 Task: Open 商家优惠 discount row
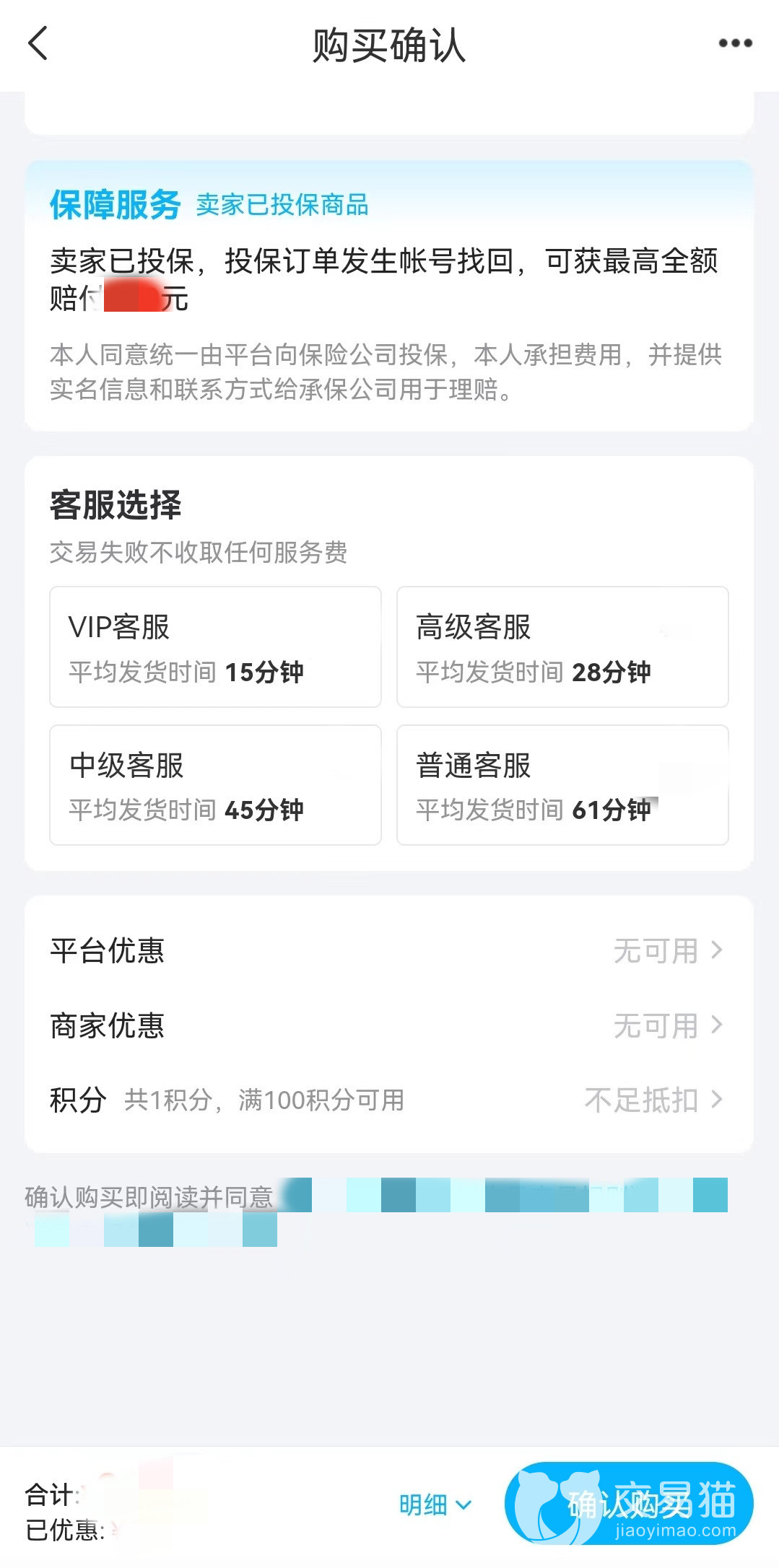click(x=388, y=1025)
